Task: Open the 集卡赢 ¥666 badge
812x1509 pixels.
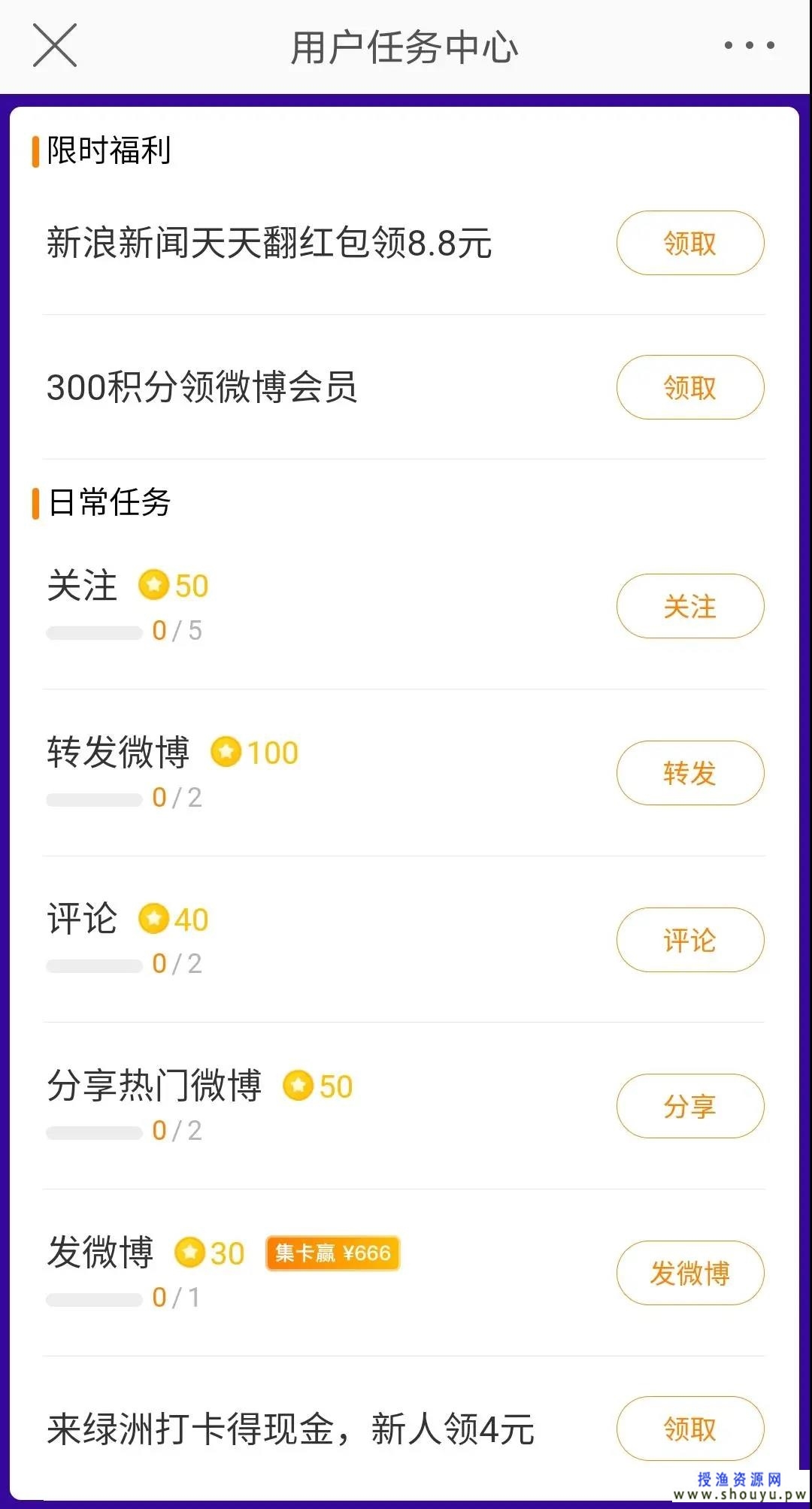Action: pos(332,1253)
